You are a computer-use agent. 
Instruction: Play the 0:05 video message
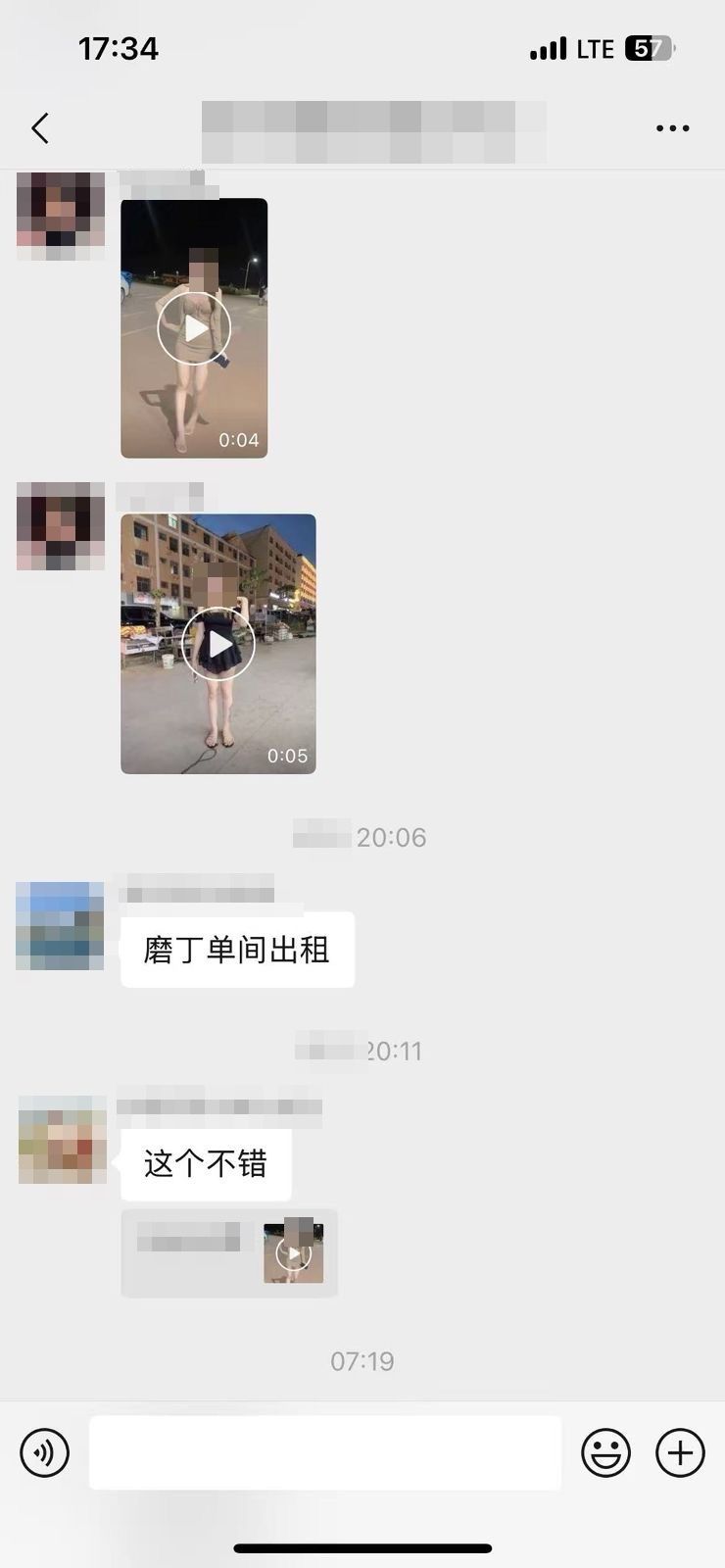218,644
